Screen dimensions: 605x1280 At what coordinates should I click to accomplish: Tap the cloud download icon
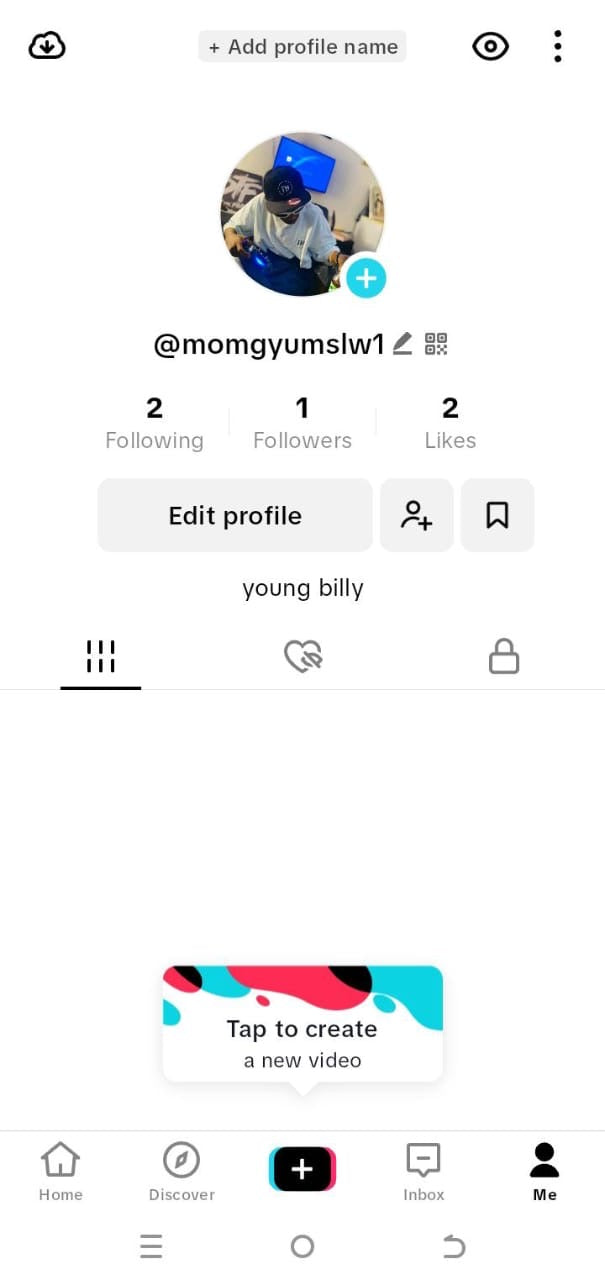[x=47, y=46]
